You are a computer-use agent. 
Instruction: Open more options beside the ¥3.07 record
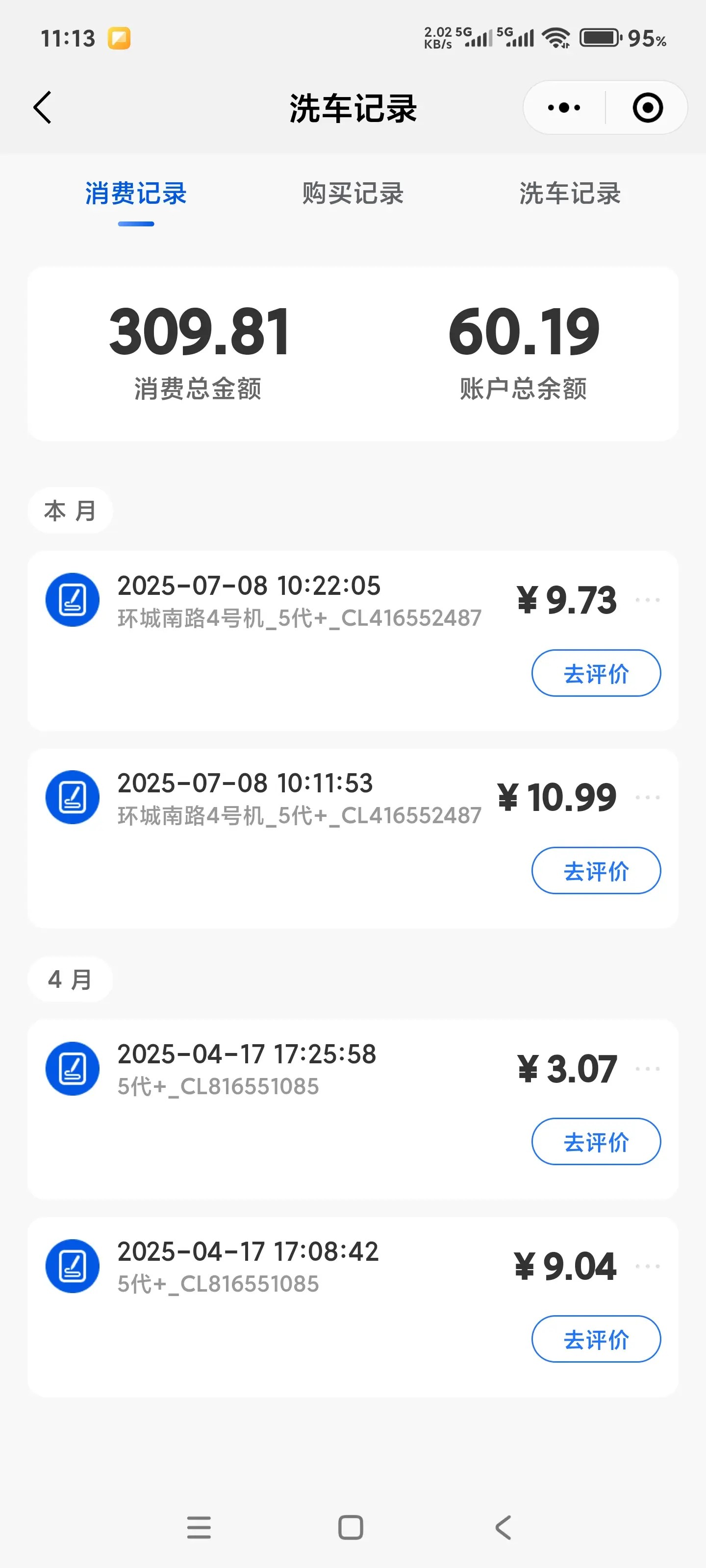coord(648,1069)
